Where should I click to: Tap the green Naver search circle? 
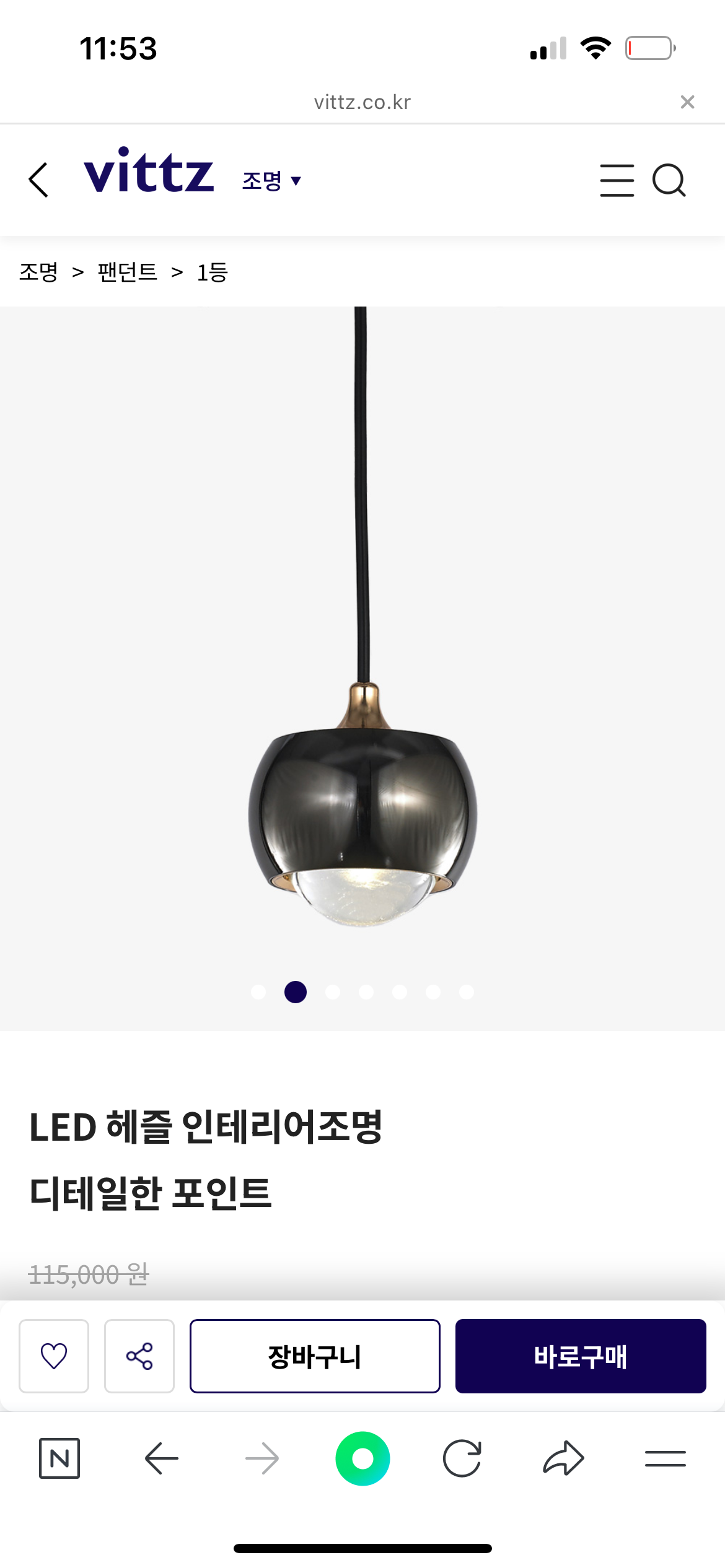tap(362, 1458)
